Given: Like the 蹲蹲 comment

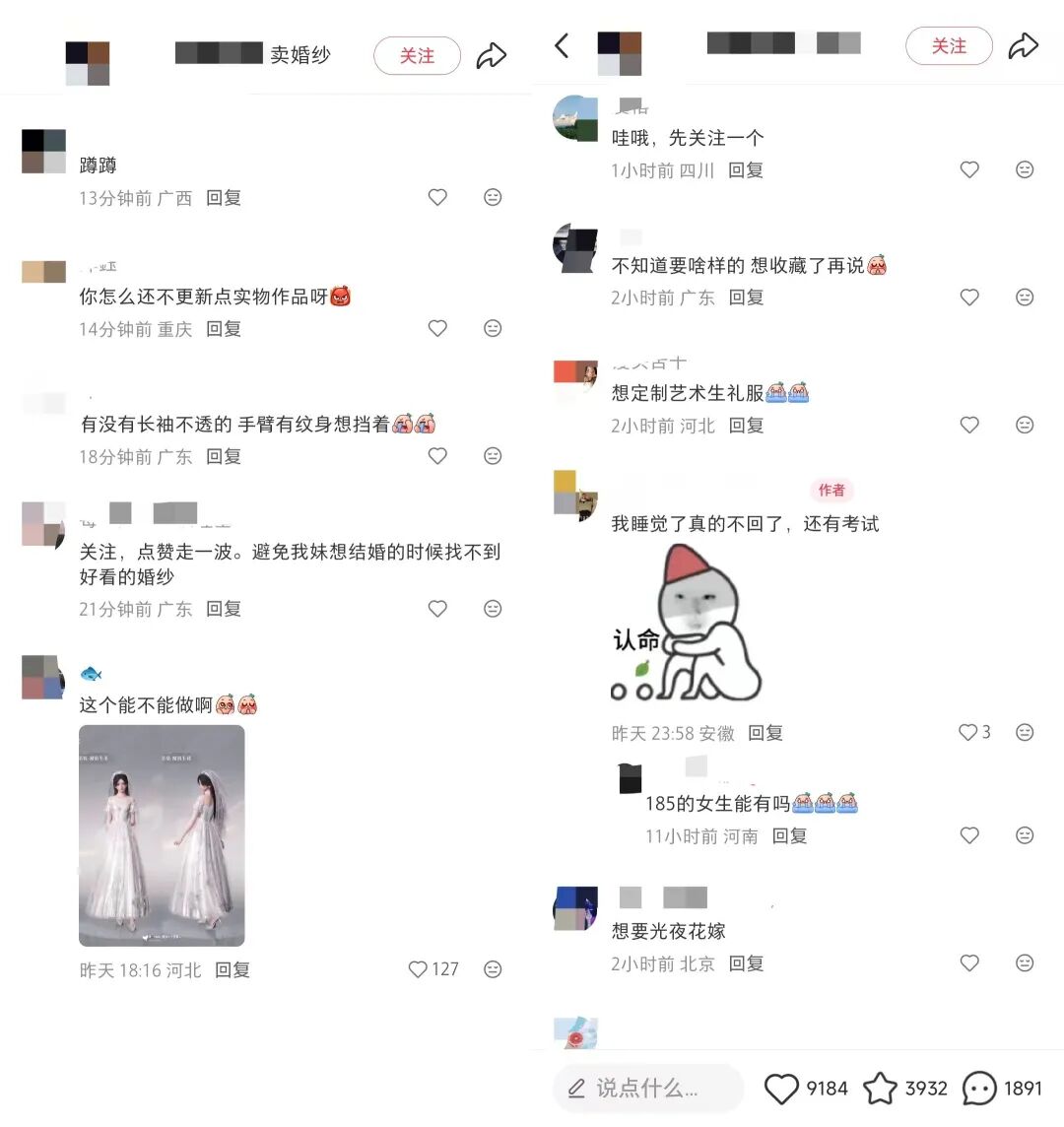Looking at the screenshot, I should pyautogui.click(x=437, y=197).
